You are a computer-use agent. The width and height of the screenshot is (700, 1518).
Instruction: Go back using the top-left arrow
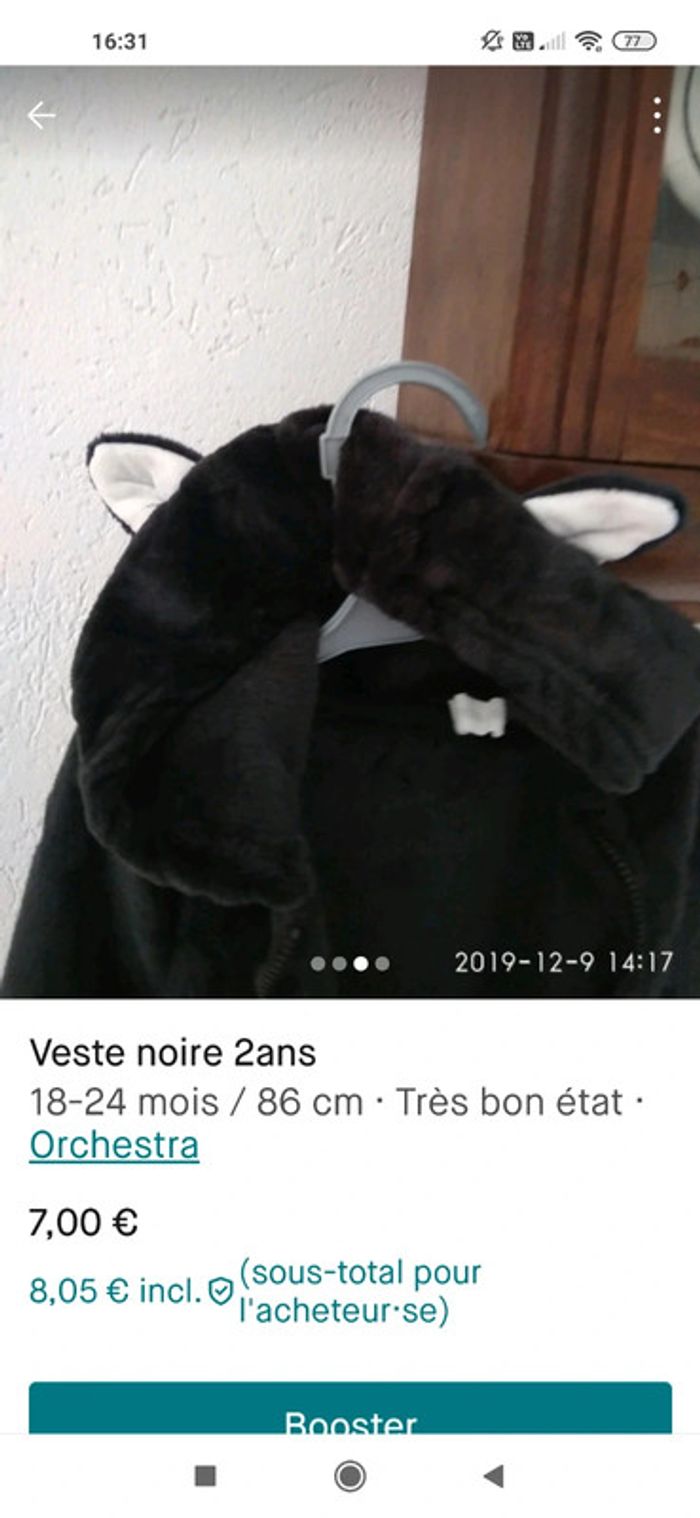tap(41, 116)
